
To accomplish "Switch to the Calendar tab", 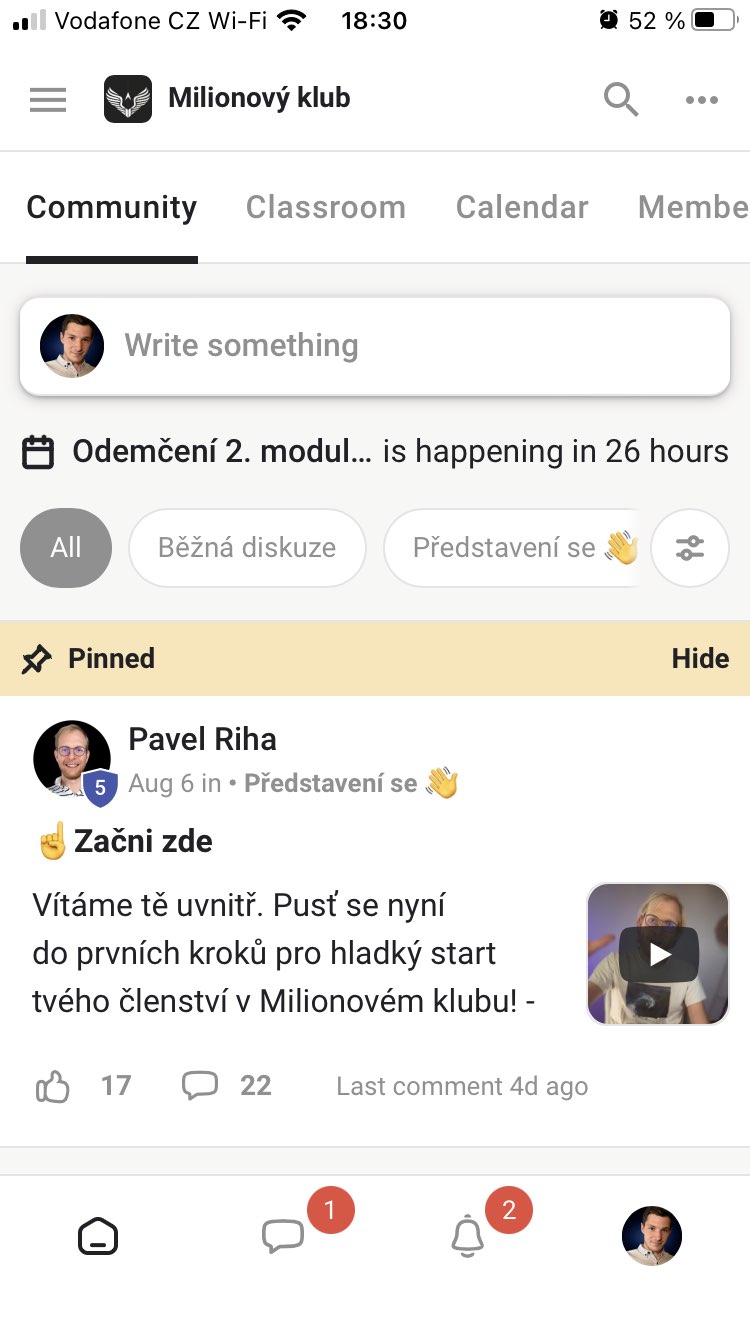I will click(522, 207).
